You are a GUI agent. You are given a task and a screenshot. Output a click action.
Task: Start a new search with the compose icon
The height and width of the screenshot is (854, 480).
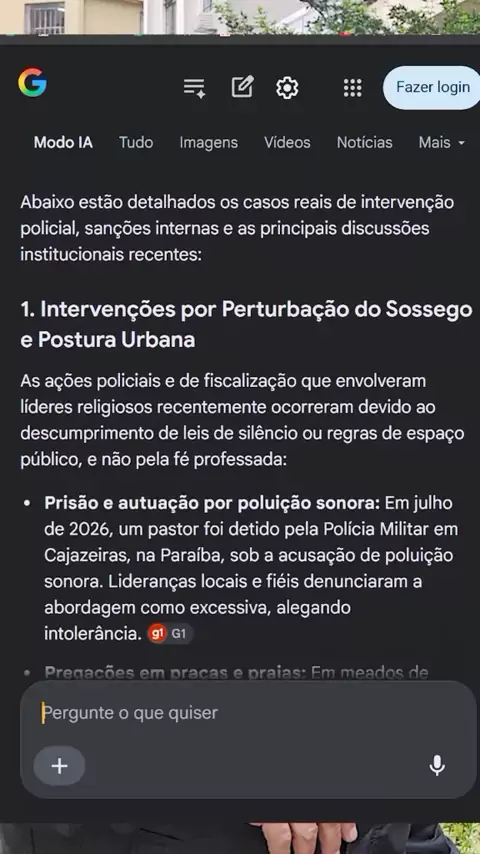(x=242, y=87)
